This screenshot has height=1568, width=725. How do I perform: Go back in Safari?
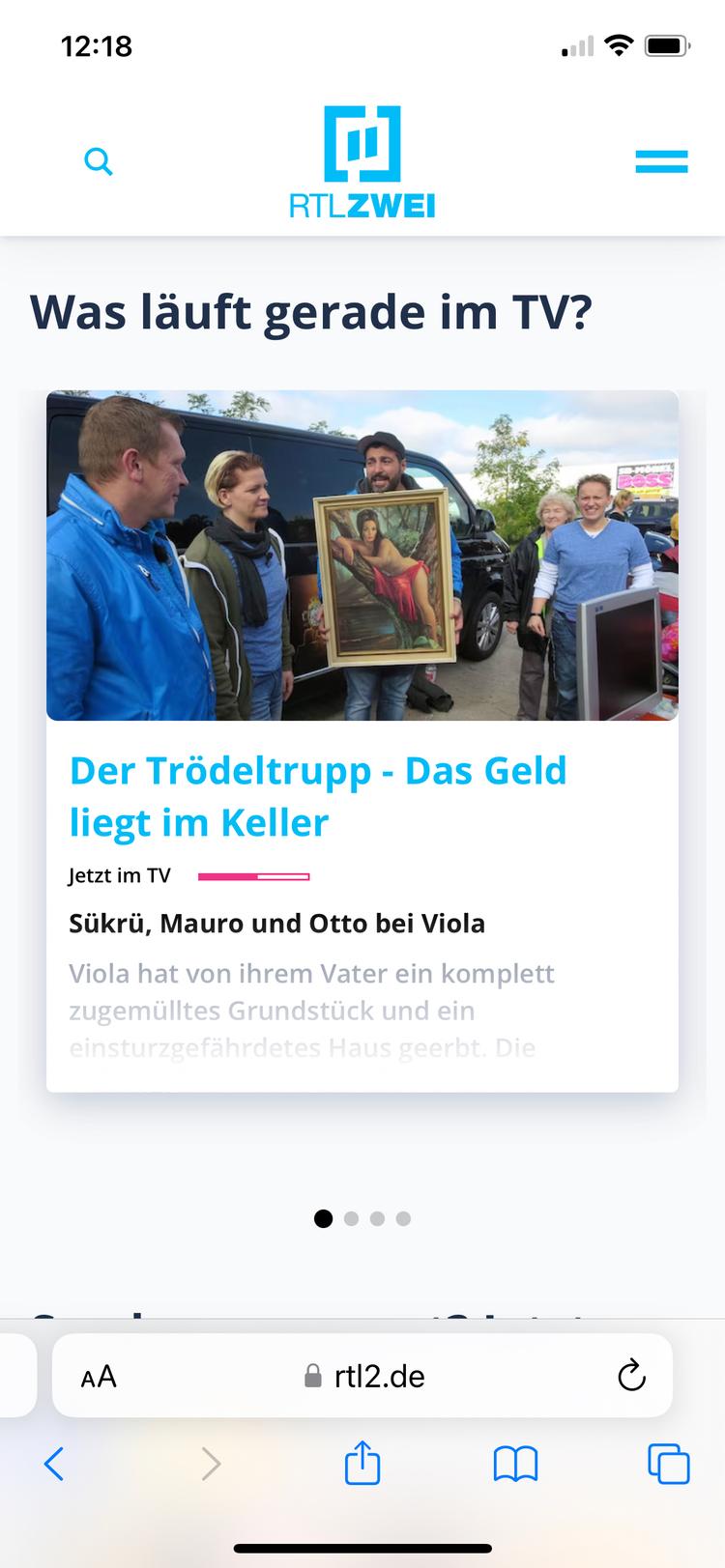(54, 1464)
